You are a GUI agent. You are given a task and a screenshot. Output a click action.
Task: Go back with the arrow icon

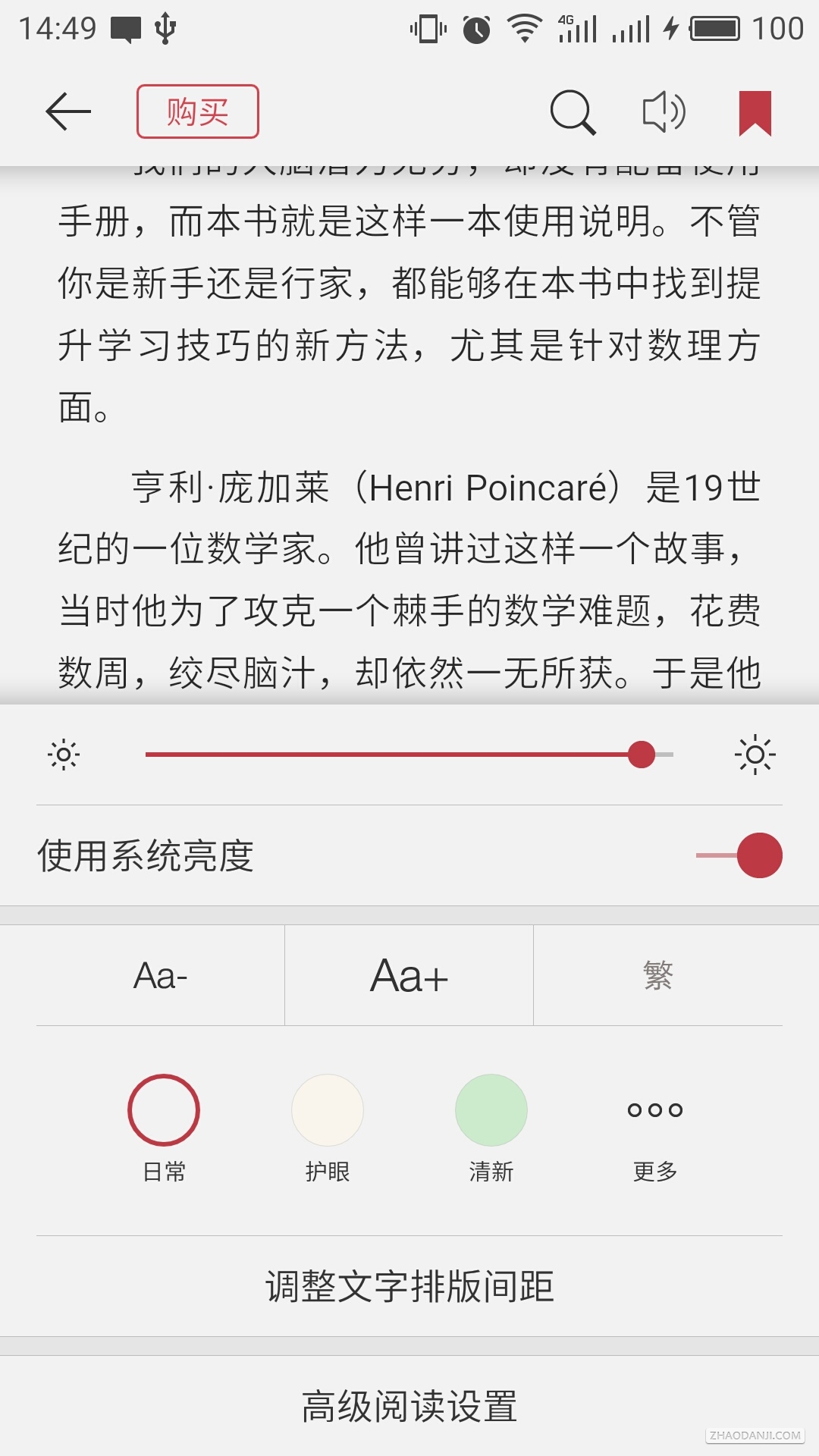click(x=68, y=111)
